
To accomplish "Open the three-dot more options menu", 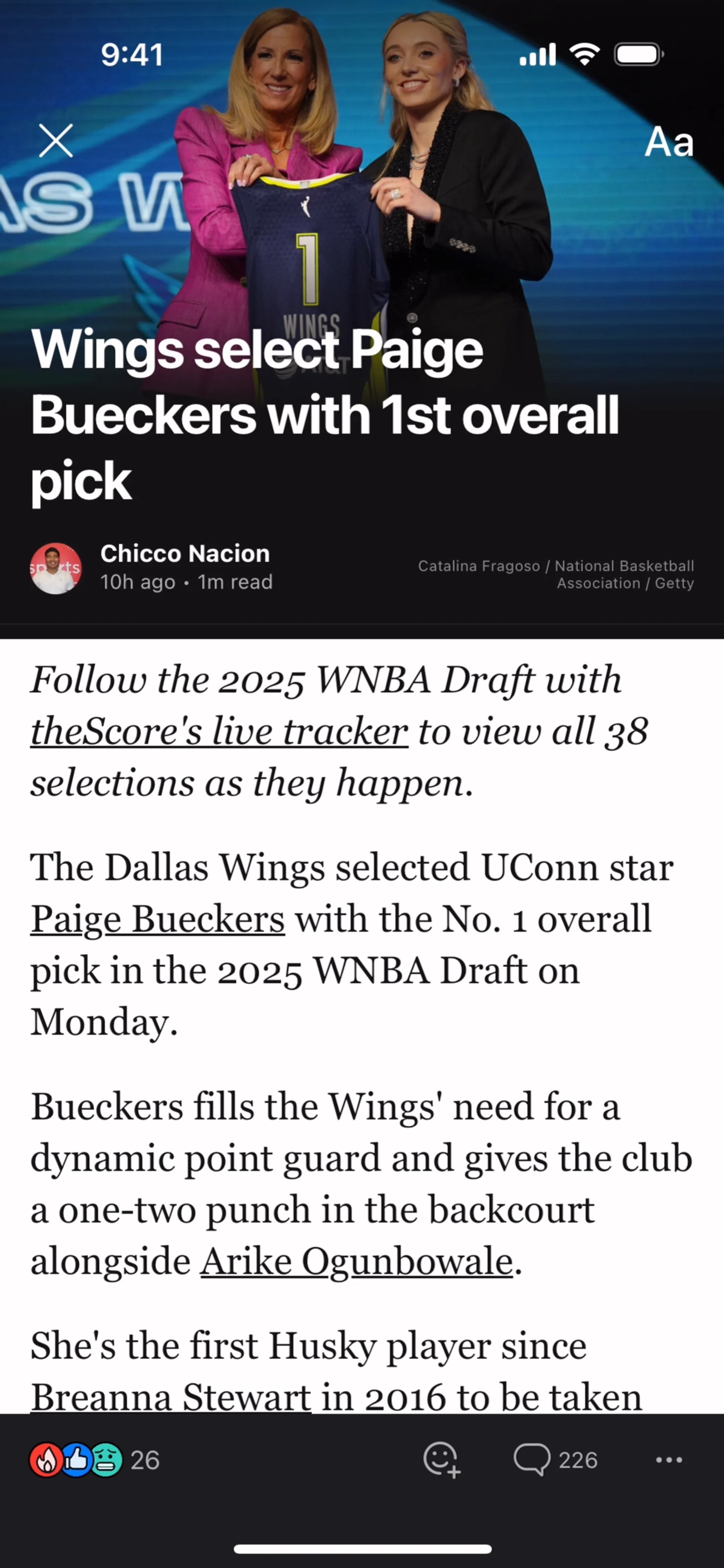I will click(x=669, y=1460).
